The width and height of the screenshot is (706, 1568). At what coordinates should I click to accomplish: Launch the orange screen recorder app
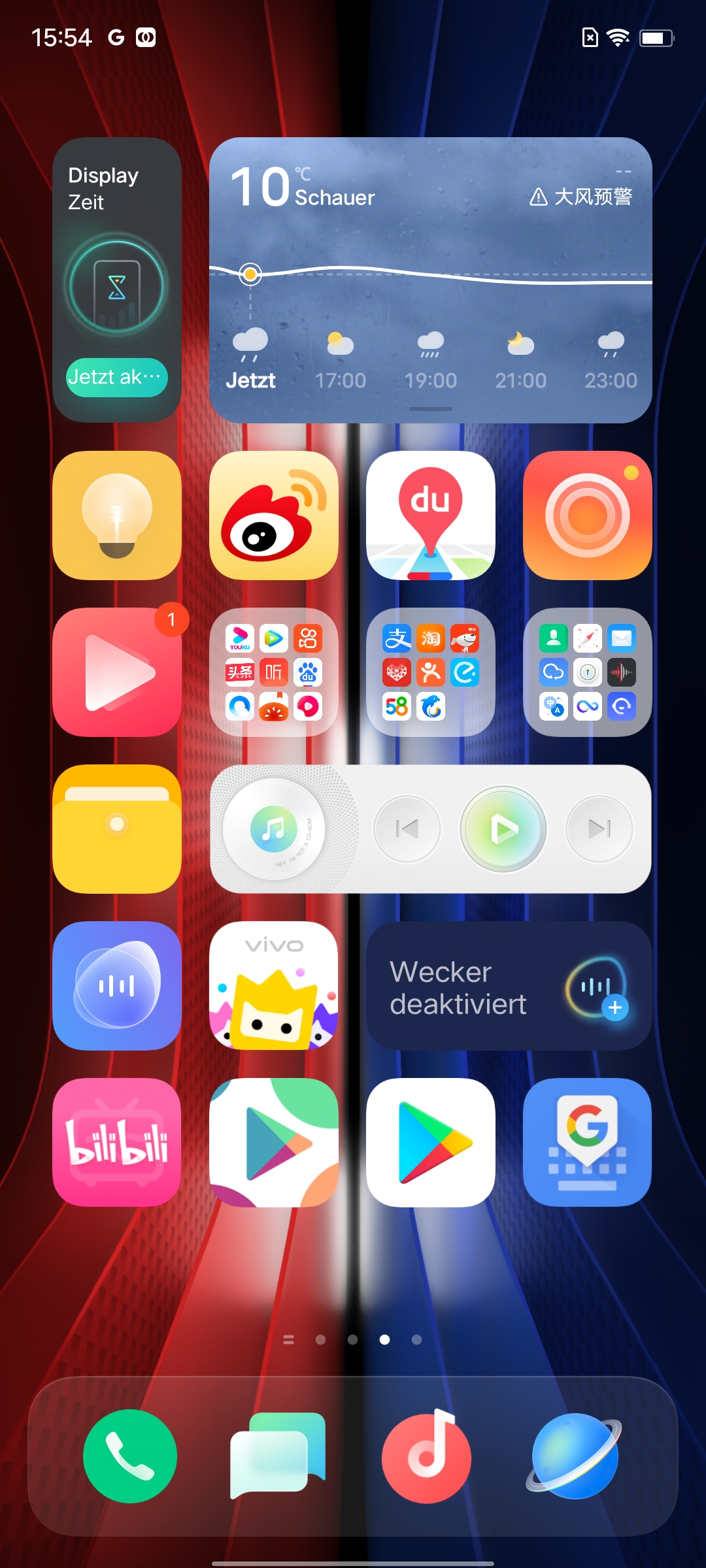[588, 515]
